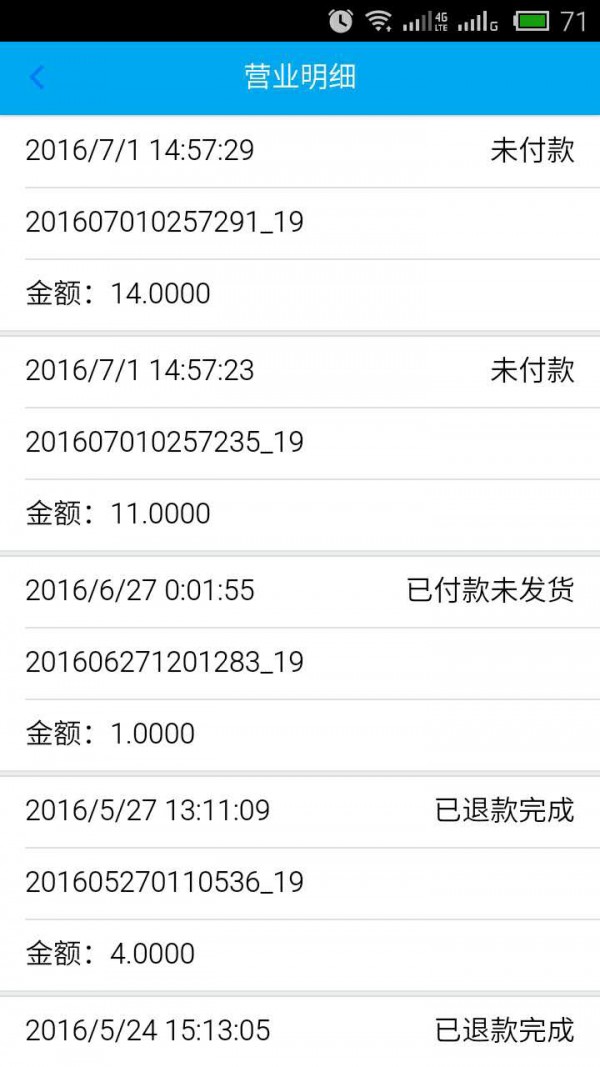Go back from 营业明细 page

[x=37, y=78]
